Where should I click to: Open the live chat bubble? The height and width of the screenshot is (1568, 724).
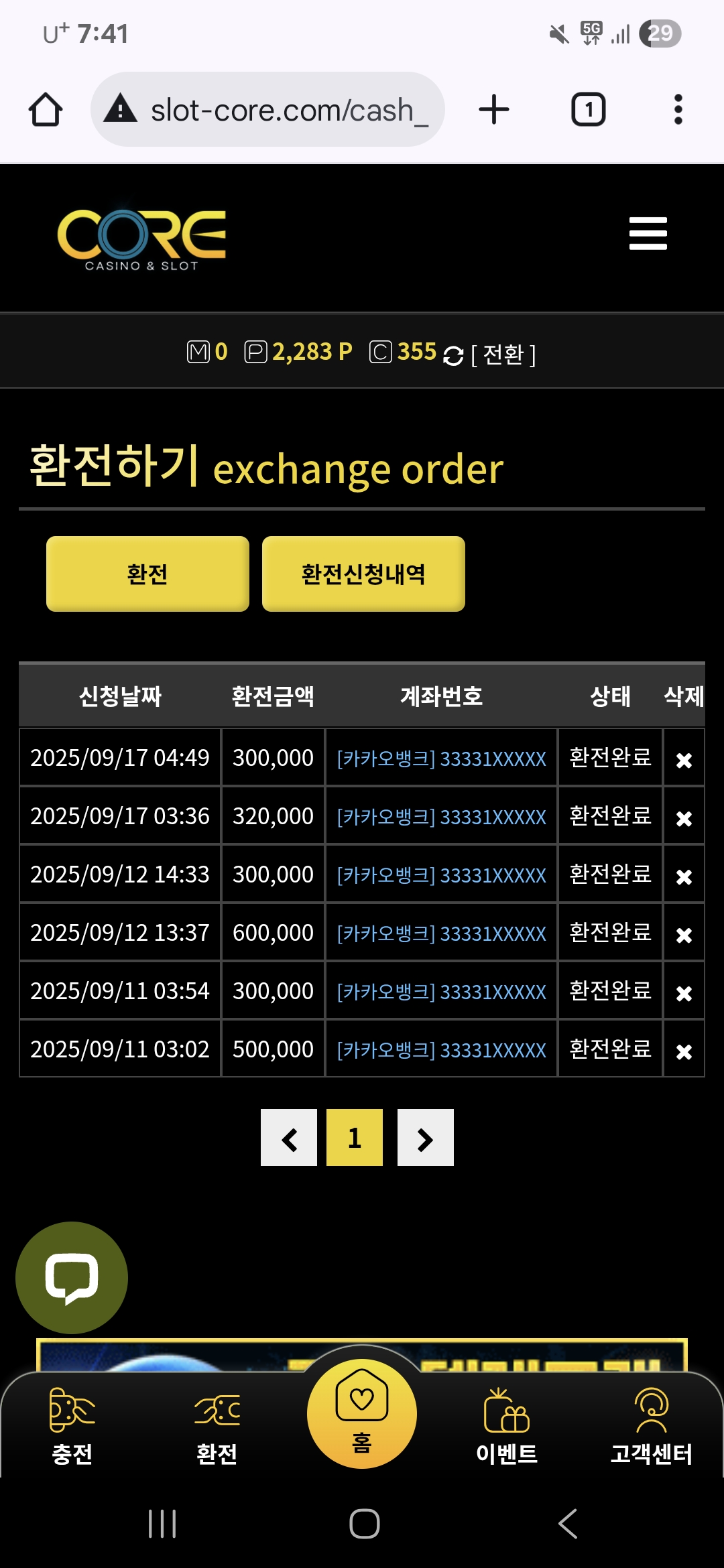pyautogui.click(x=72, y=1278)
